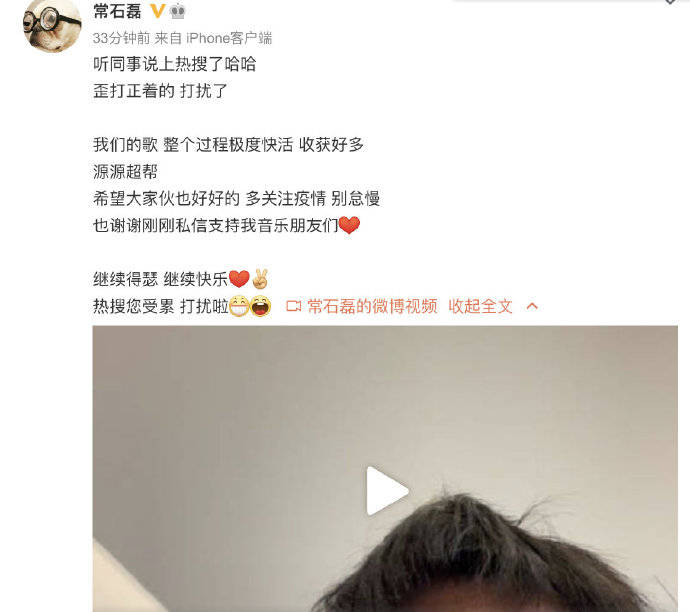Open the 常石磊的微博视频 link
The width and height of the screenshot is (690, 612).
tap(371, 306)
